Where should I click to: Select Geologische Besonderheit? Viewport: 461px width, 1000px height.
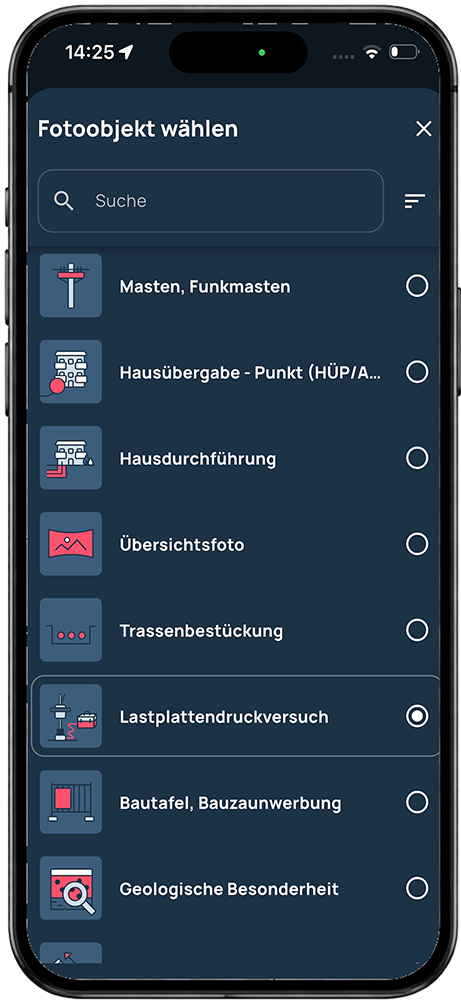pyautogui.click(x=235, y=888)
